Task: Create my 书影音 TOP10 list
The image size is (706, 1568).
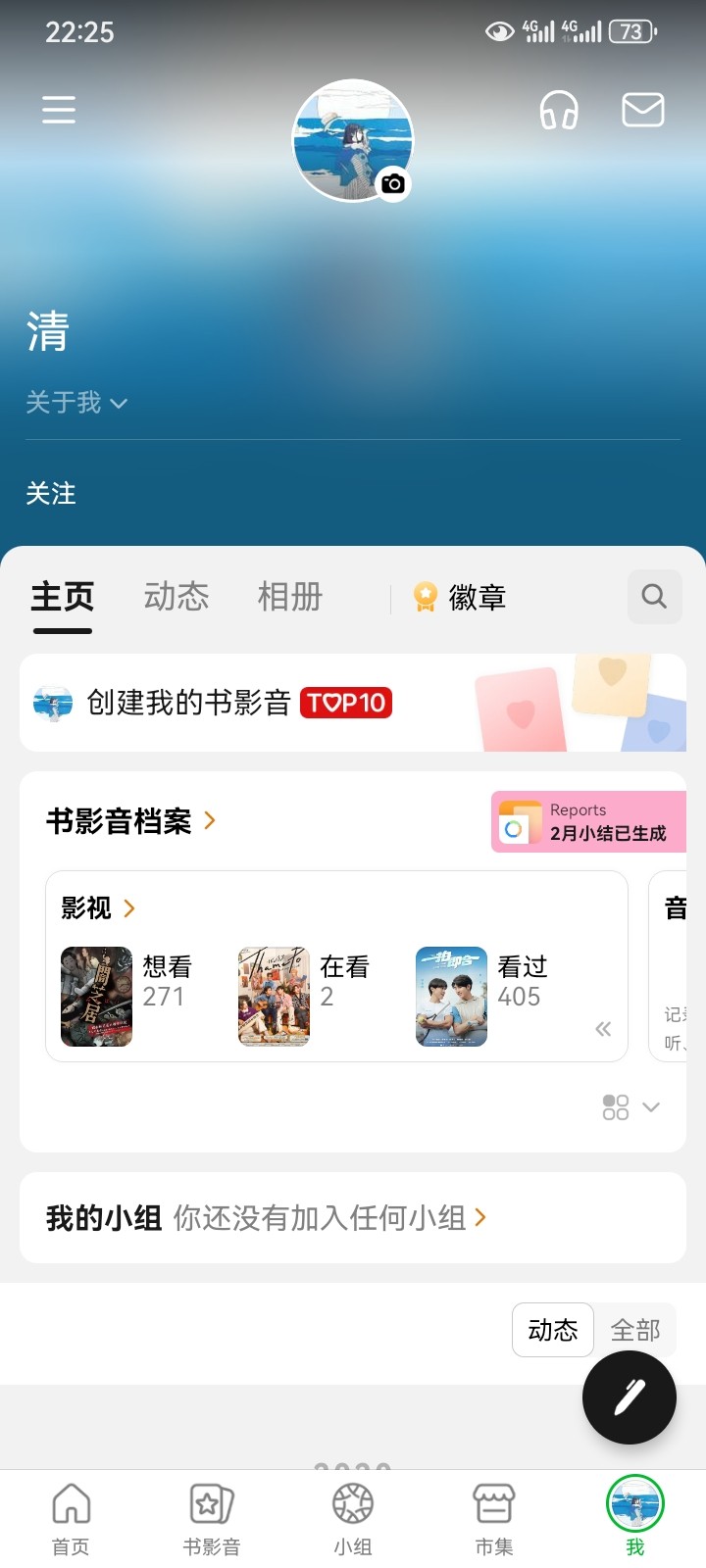Action: 239,703
